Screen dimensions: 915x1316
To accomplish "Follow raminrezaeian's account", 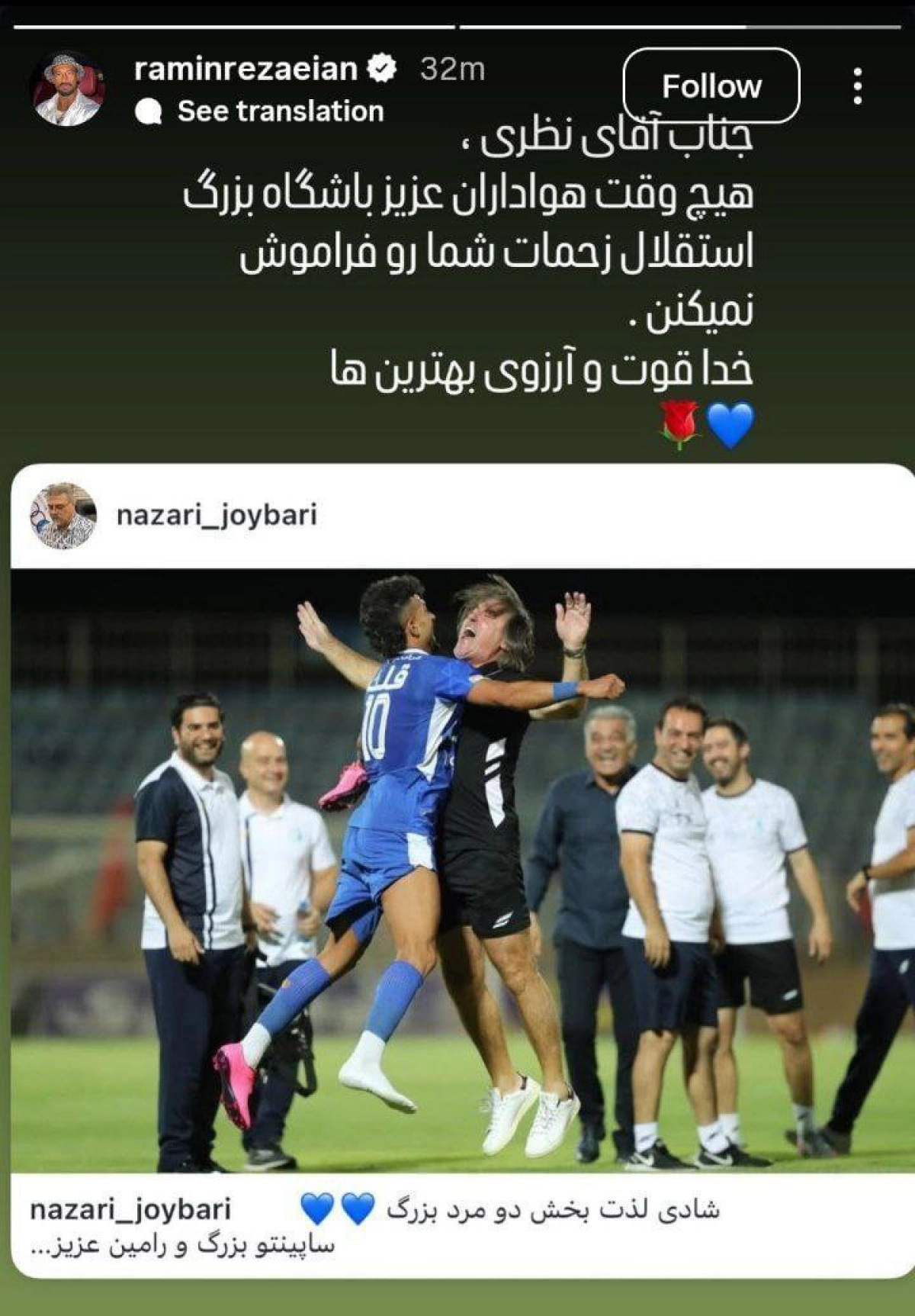I will tap(711, 86).
